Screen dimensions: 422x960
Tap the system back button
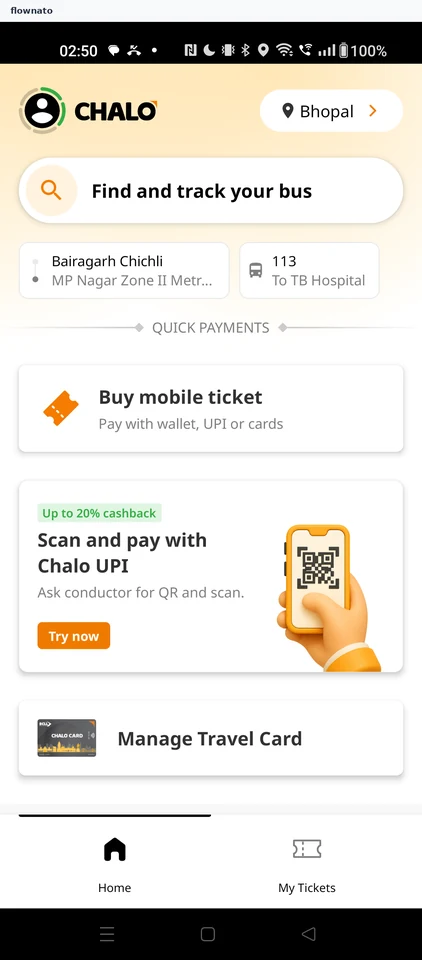click(x=309, y=934)
